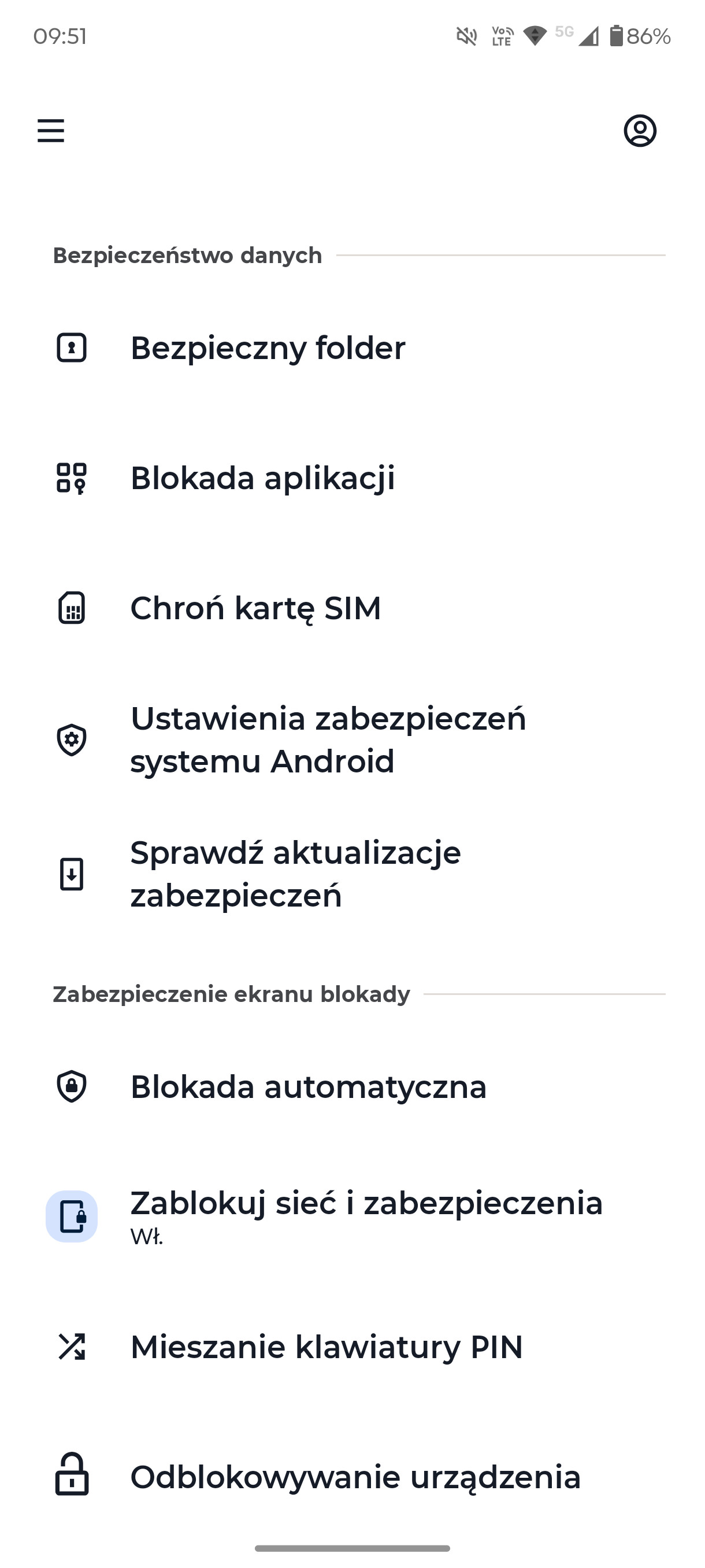
Task: Open Ustawienia zabezpieczeń systemu Android
Action: click(352, 739)
